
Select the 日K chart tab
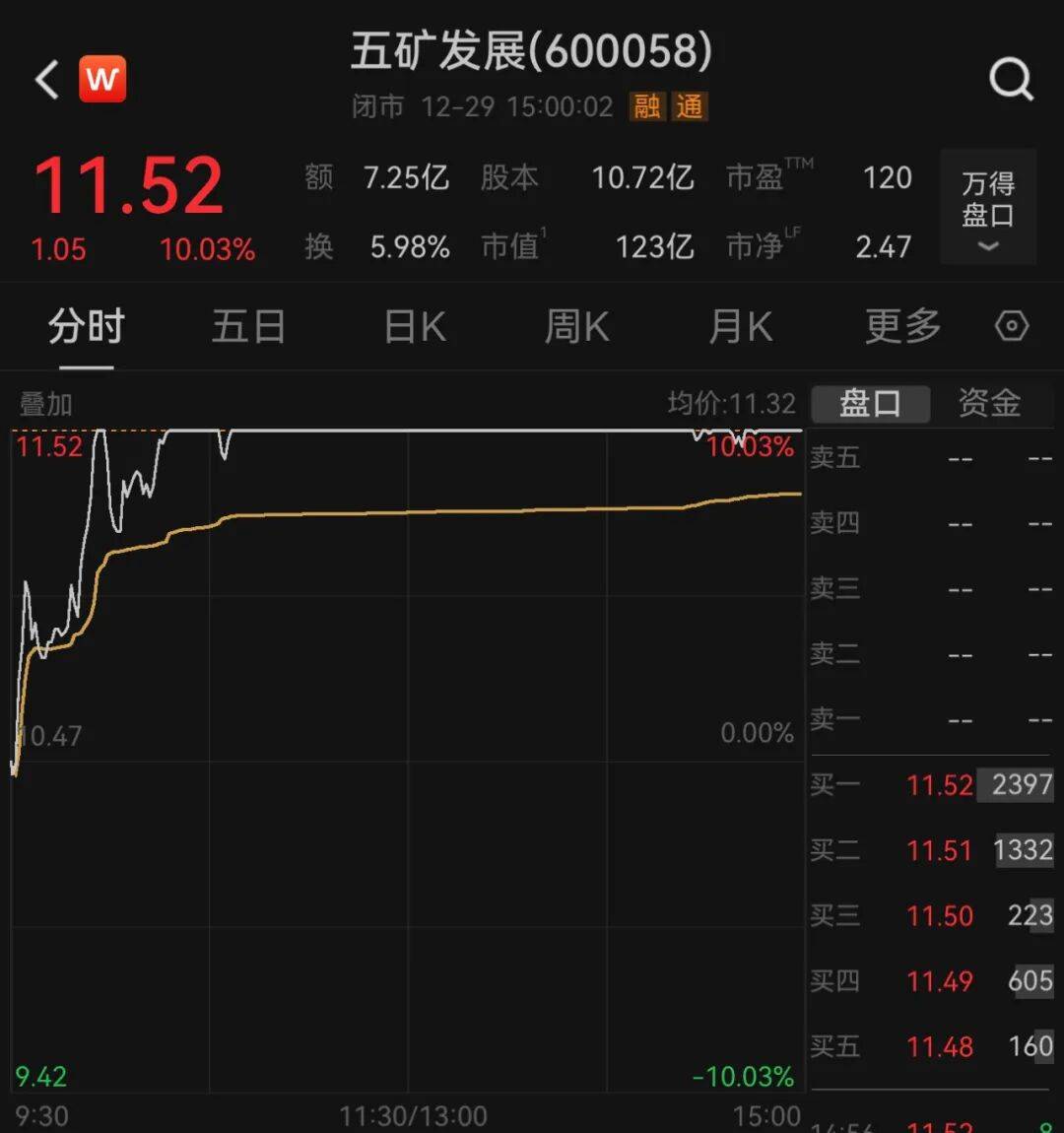(415, 326)
